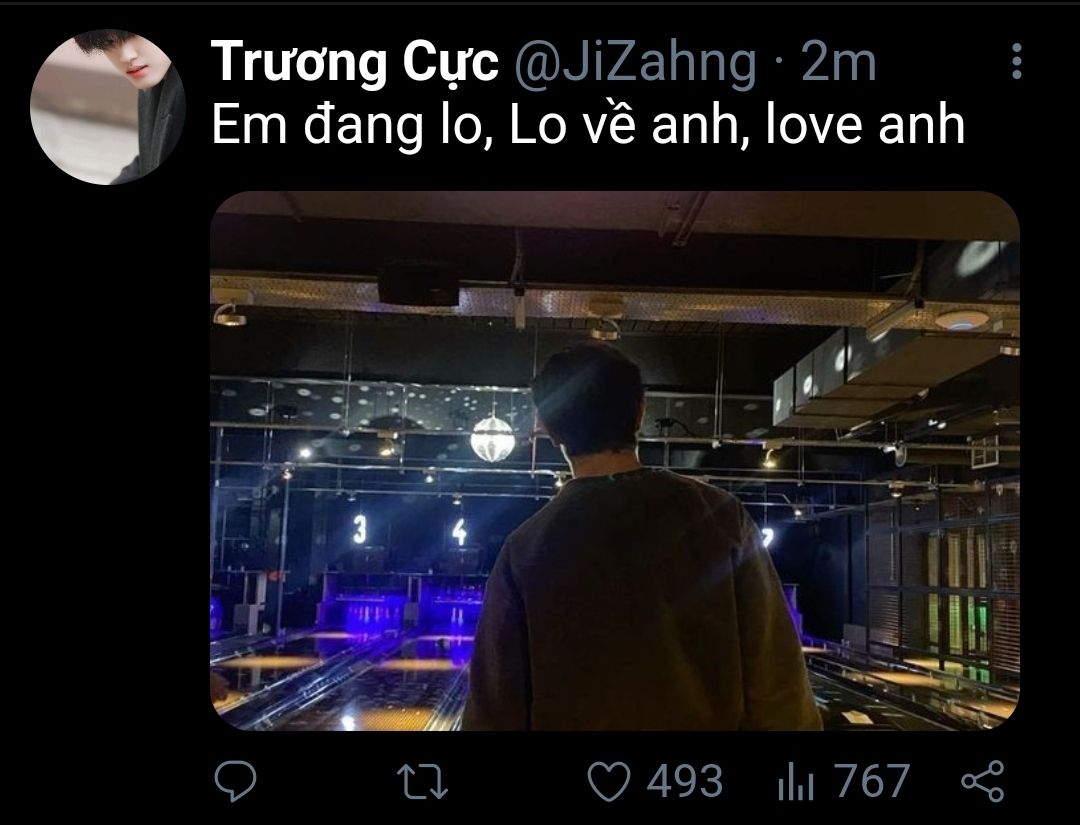Share this tweet
The height and width of the screenshot is (825, 1080).
coord(982,781)
